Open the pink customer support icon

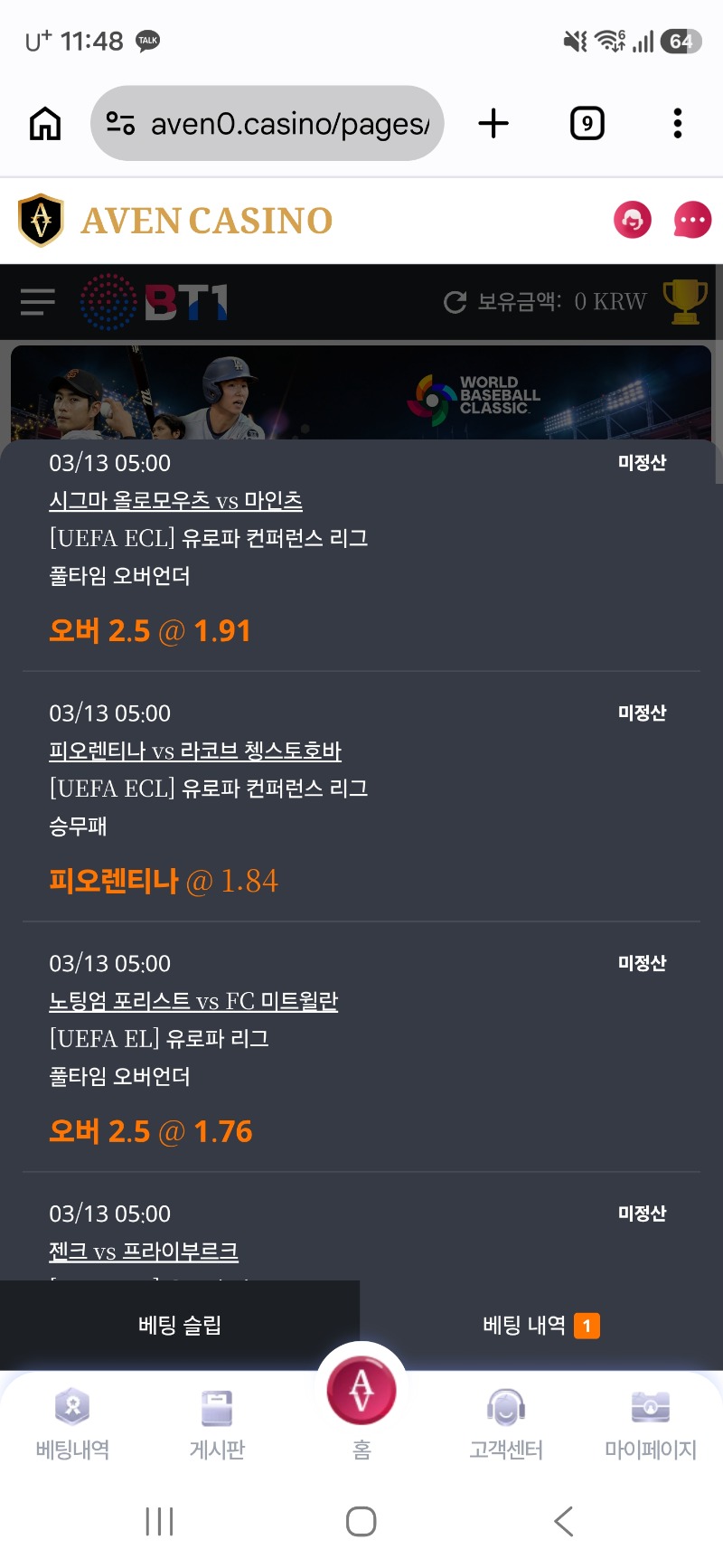tap(633, 220)
